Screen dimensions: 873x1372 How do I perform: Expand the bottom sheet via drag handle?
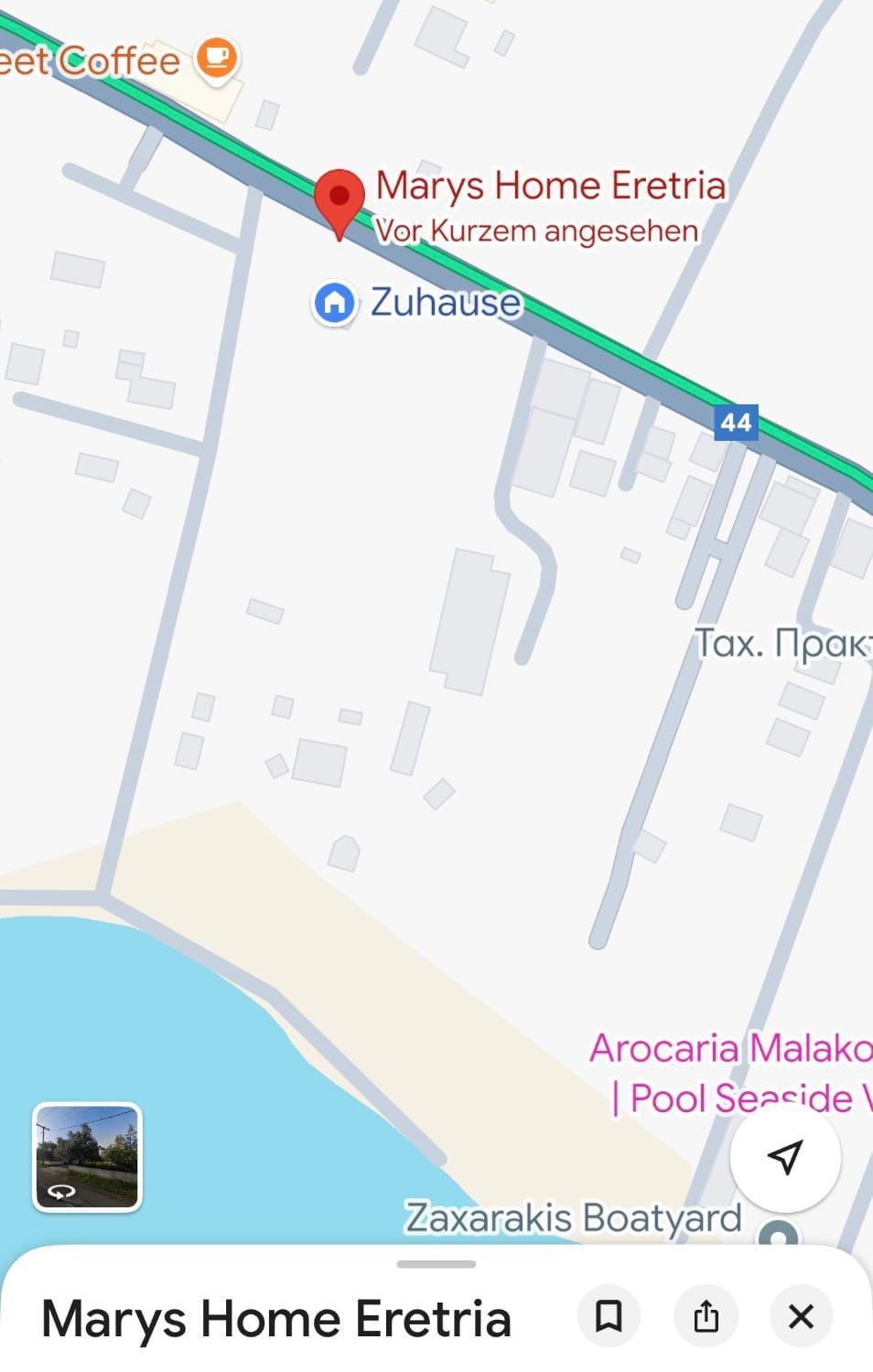(x=436, y=1264)
